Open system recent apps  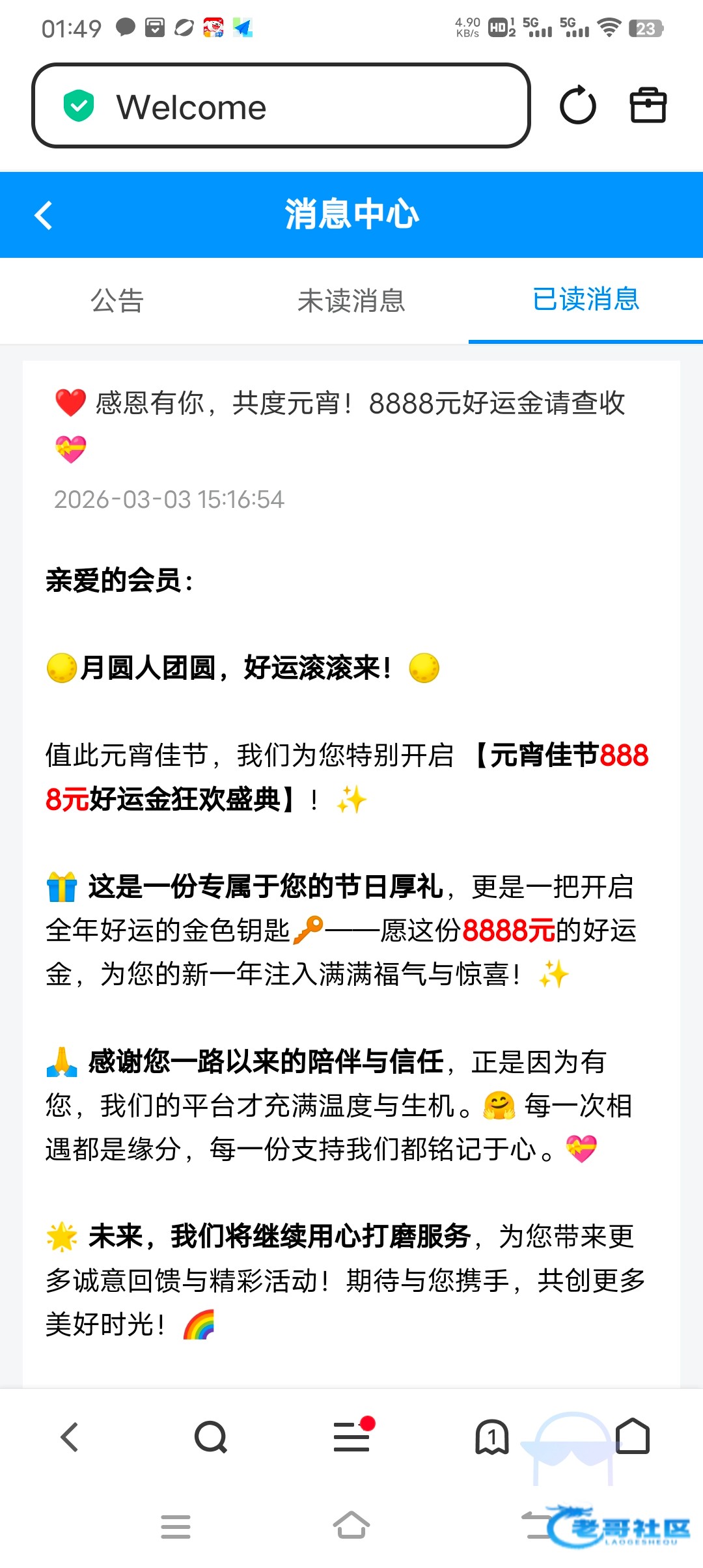pyautogui.click(x=176, y=1526)
